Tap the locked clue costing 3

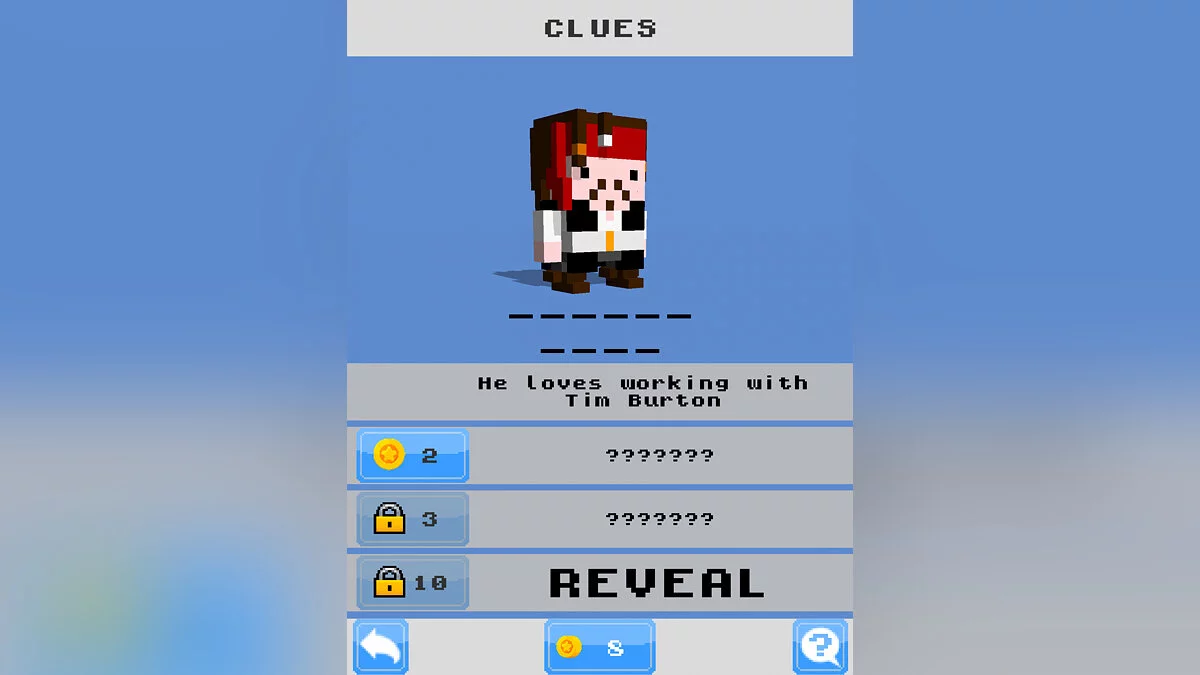point(413,519)
